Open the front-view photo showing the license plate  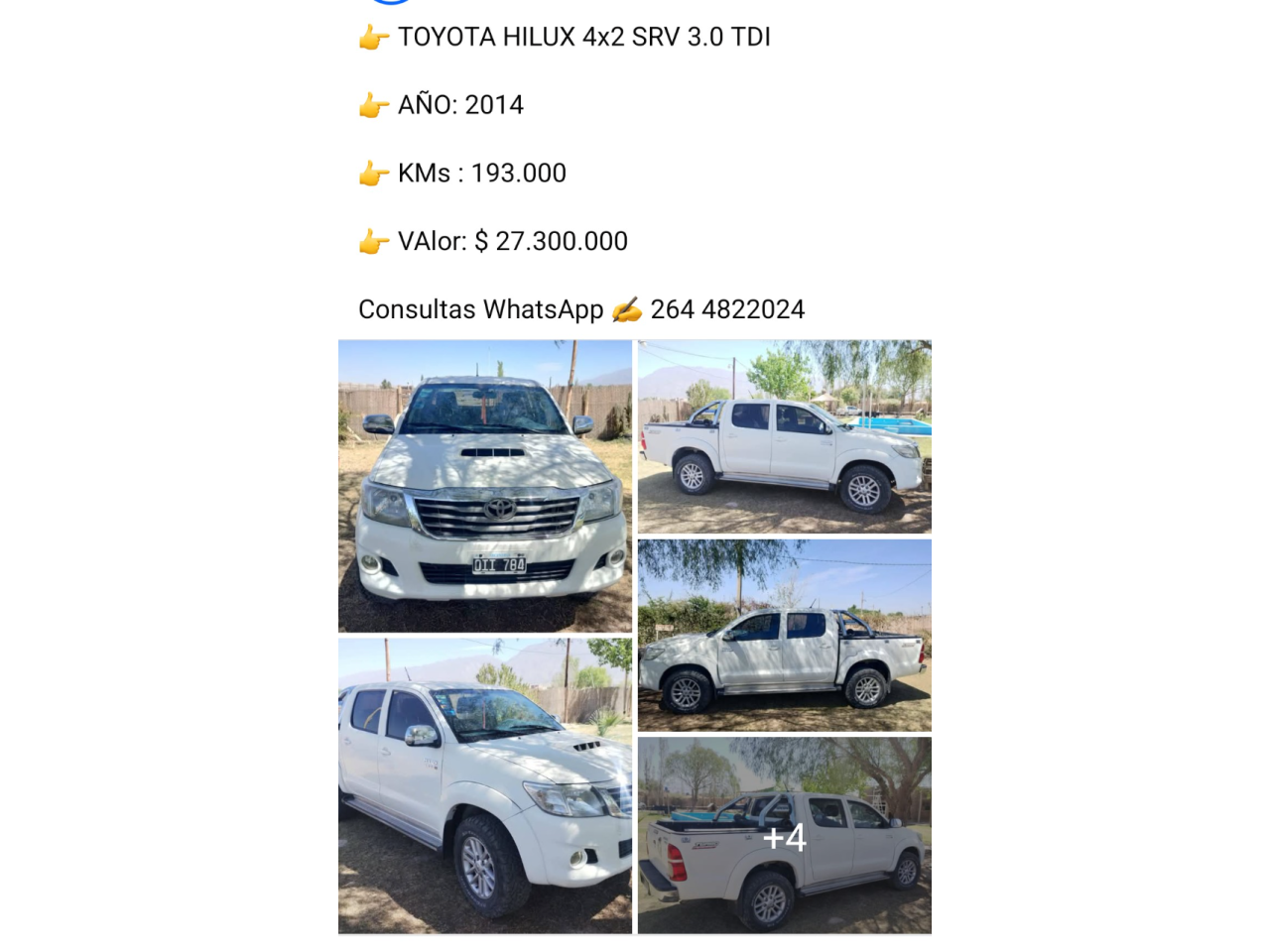tap(485, 486)
